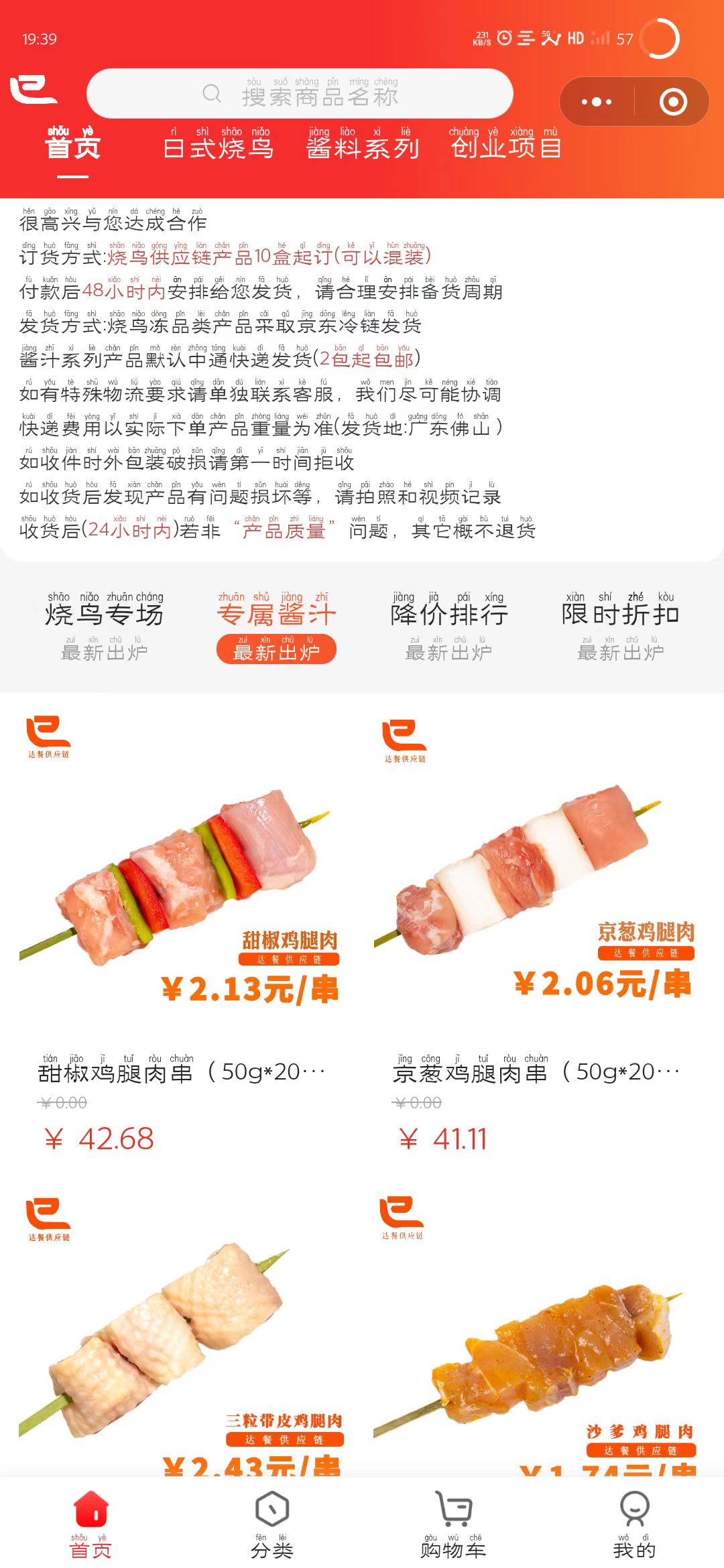724x1568 pixels.
Task: Close the mini-program via the circle icon
Action: 673,102
